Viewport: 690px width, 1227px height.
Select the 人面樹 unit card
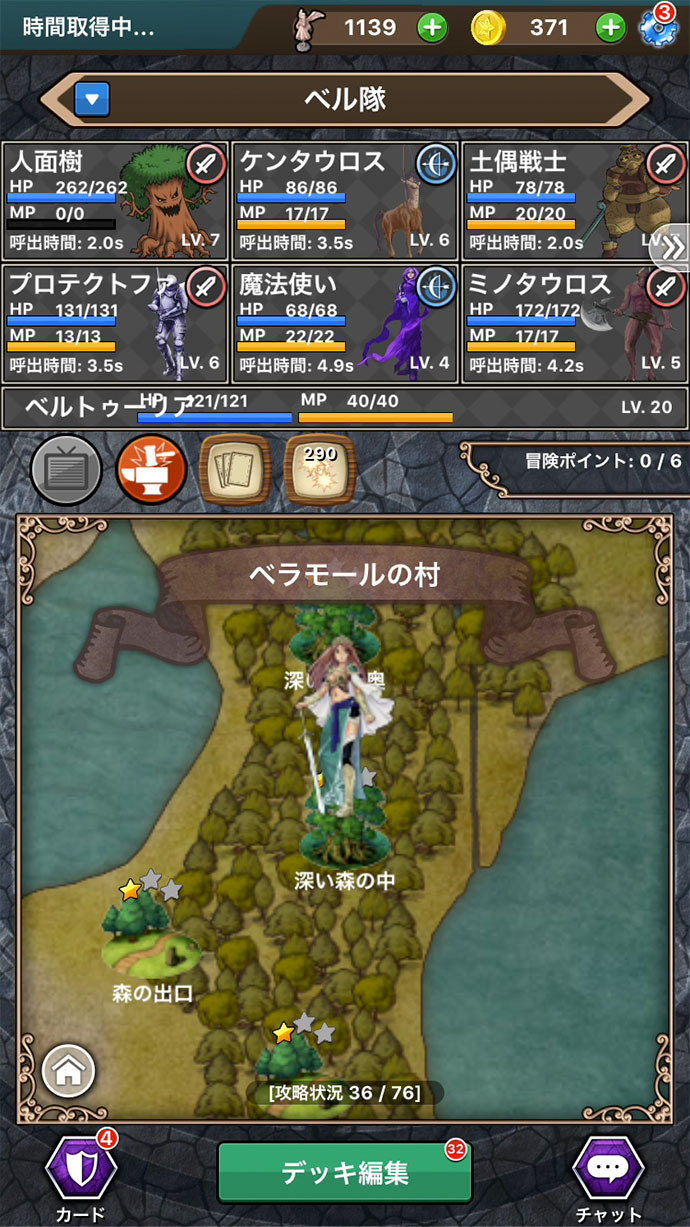point(115,201)
